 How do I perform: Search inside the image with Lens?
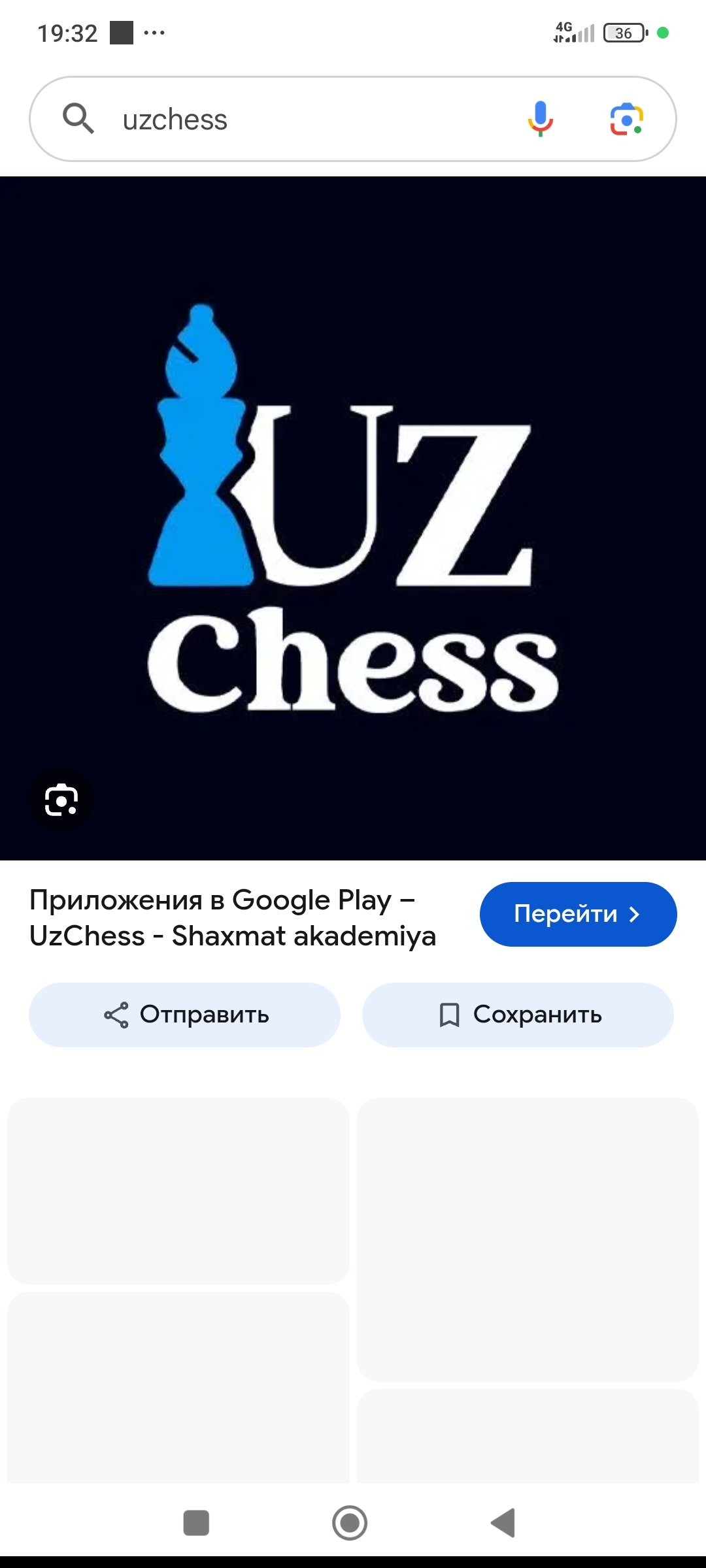(61, 800)
